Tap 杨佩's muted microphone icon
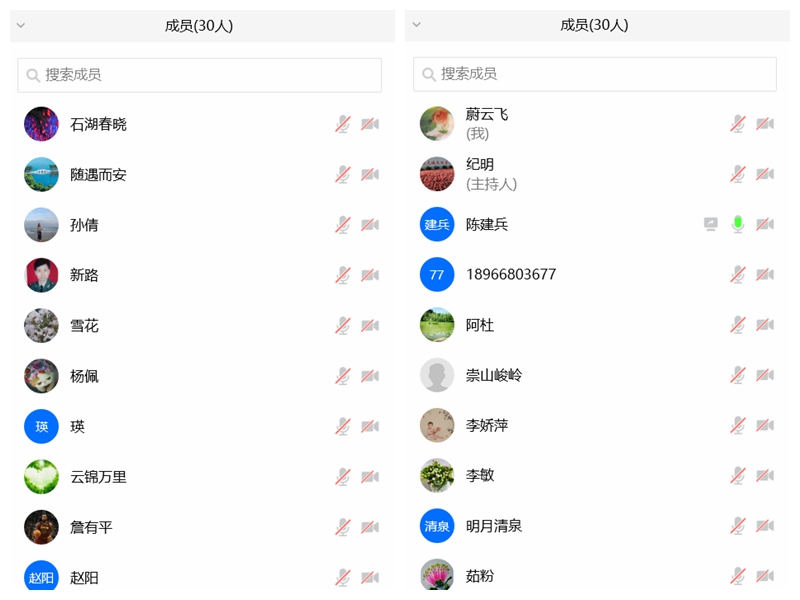Image resolution: width=800 pixels, height=600 pixels. click(343, 376)
